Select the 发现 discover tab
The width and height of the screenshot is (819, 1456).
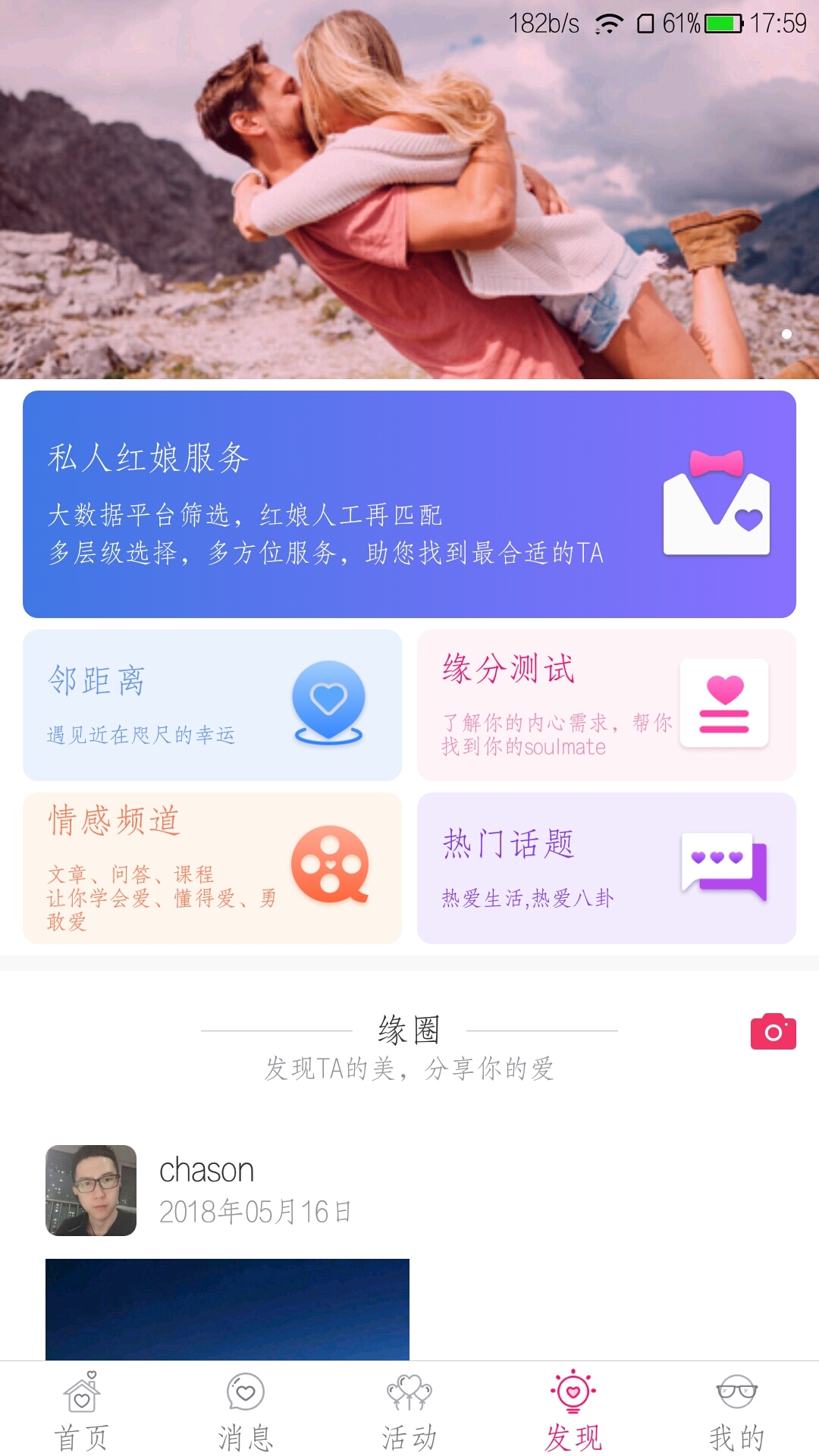pyautogui.click(x=573, y=1410)
